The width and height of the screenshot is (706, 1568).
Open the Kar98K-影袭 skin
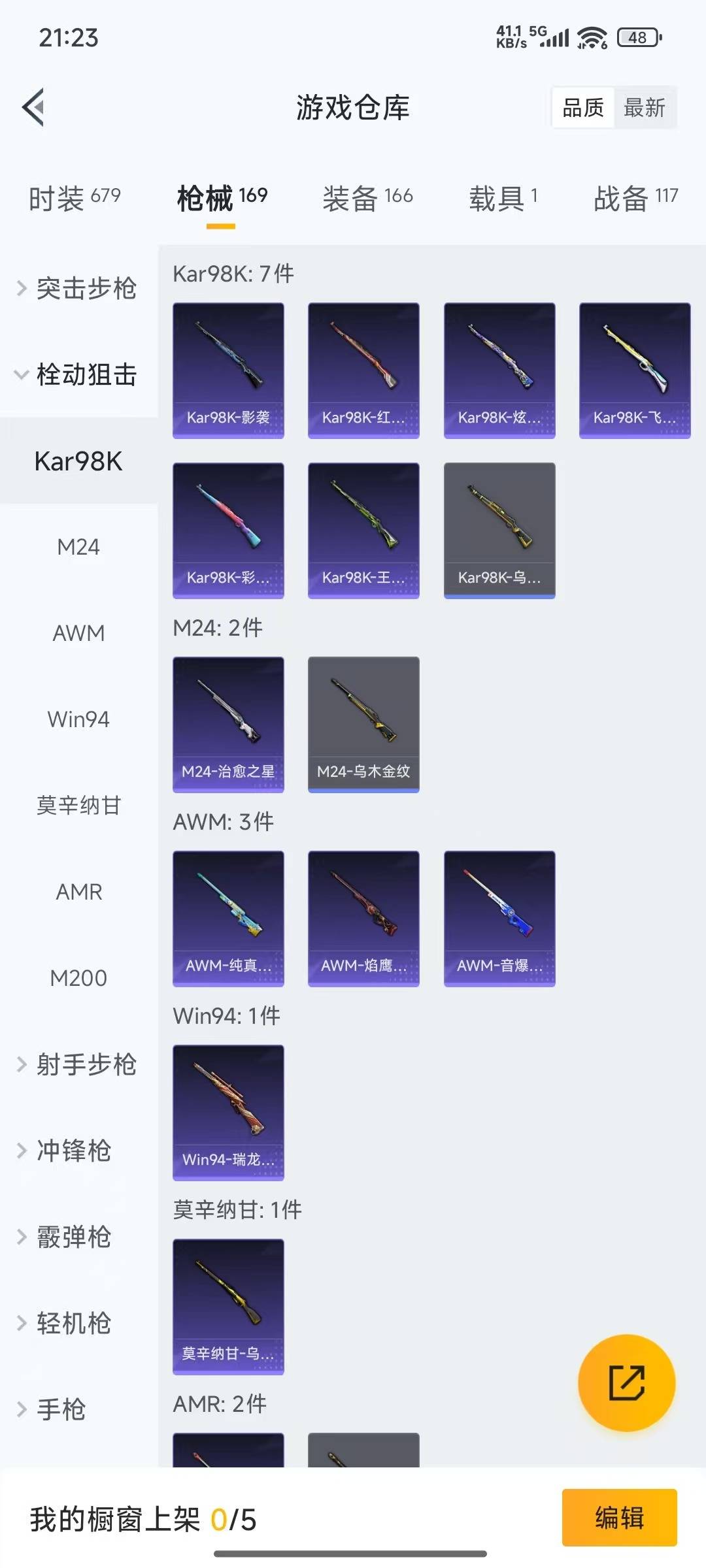[x=228, y=370]
